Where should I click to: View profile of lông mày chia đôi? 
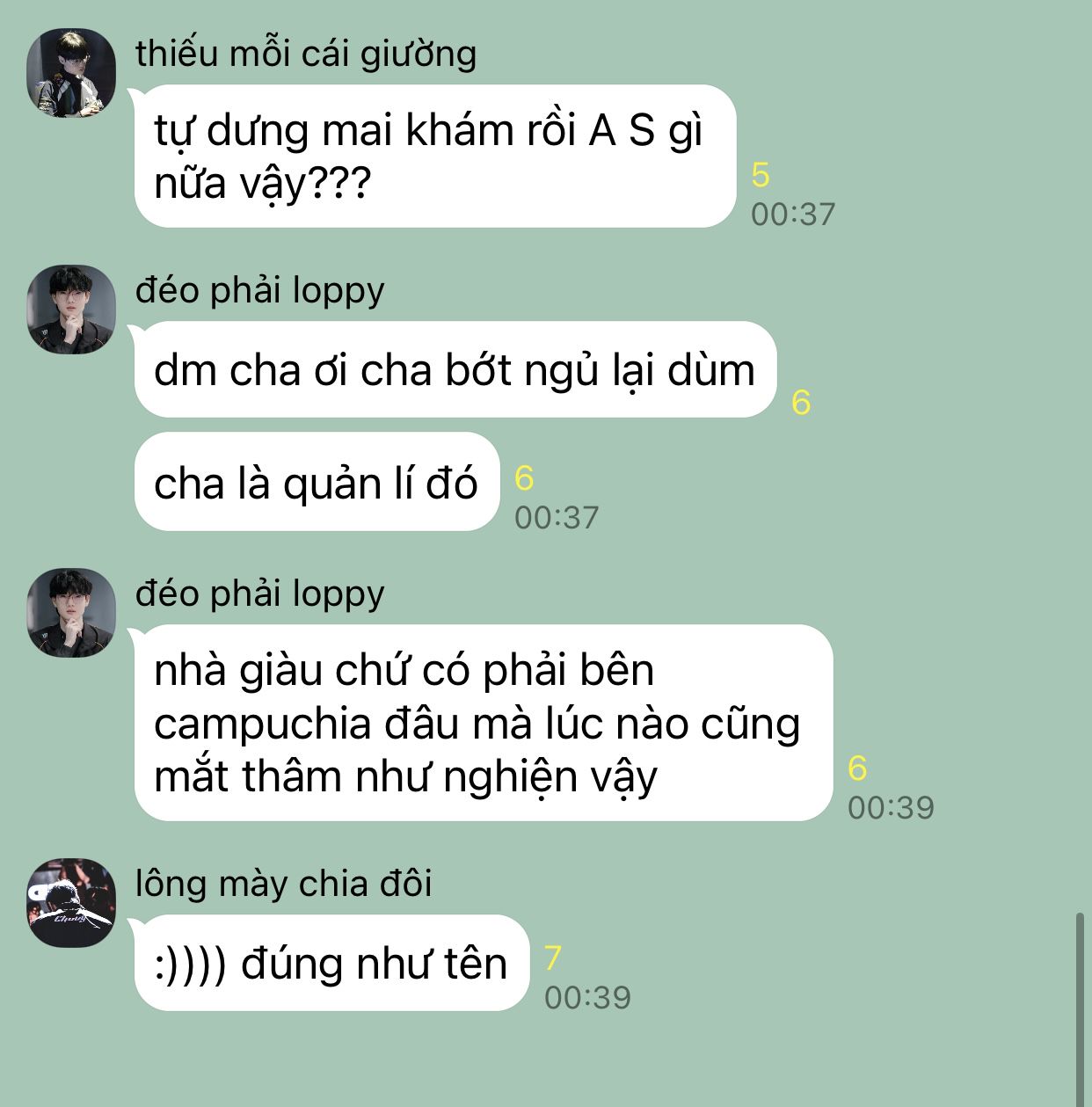click(x=71, y=903)
